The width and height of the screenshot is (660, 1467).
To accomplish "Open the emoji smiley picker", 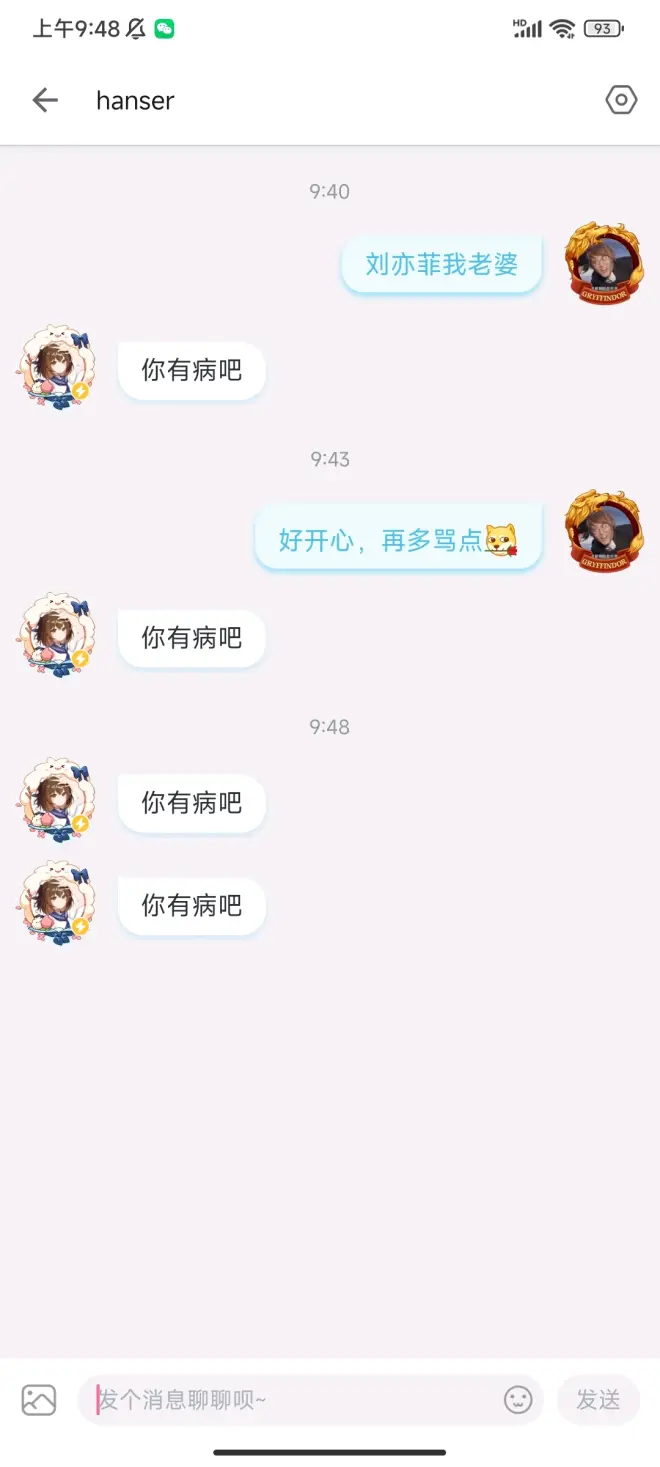I will tap(518, 1399).
